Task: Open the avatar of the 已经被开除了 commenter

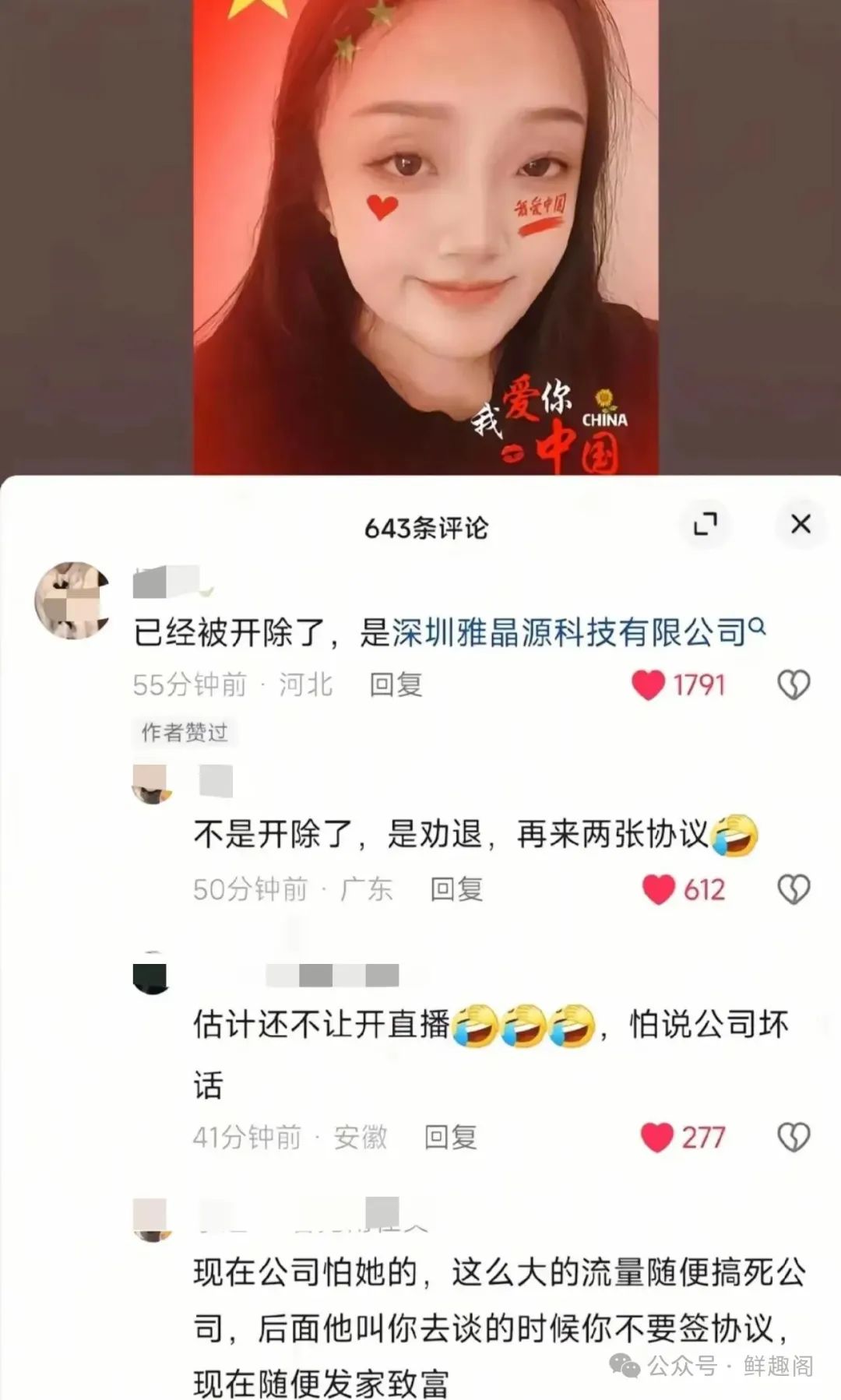Action: (x=73, y=600)
